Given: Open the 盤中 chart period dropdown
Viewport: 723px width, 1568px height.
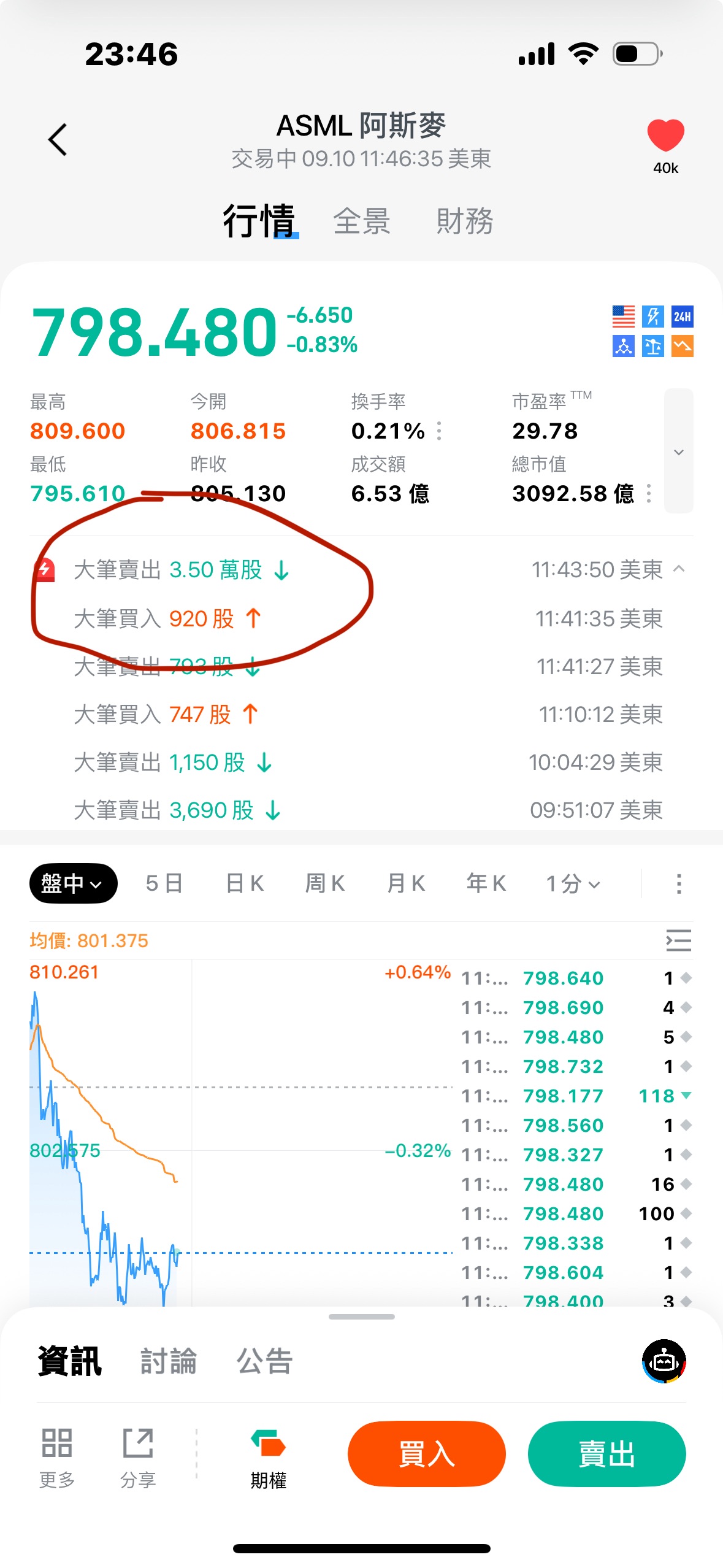Looking at the screenshot, I should pyautogui.click(x=73, y=883).
